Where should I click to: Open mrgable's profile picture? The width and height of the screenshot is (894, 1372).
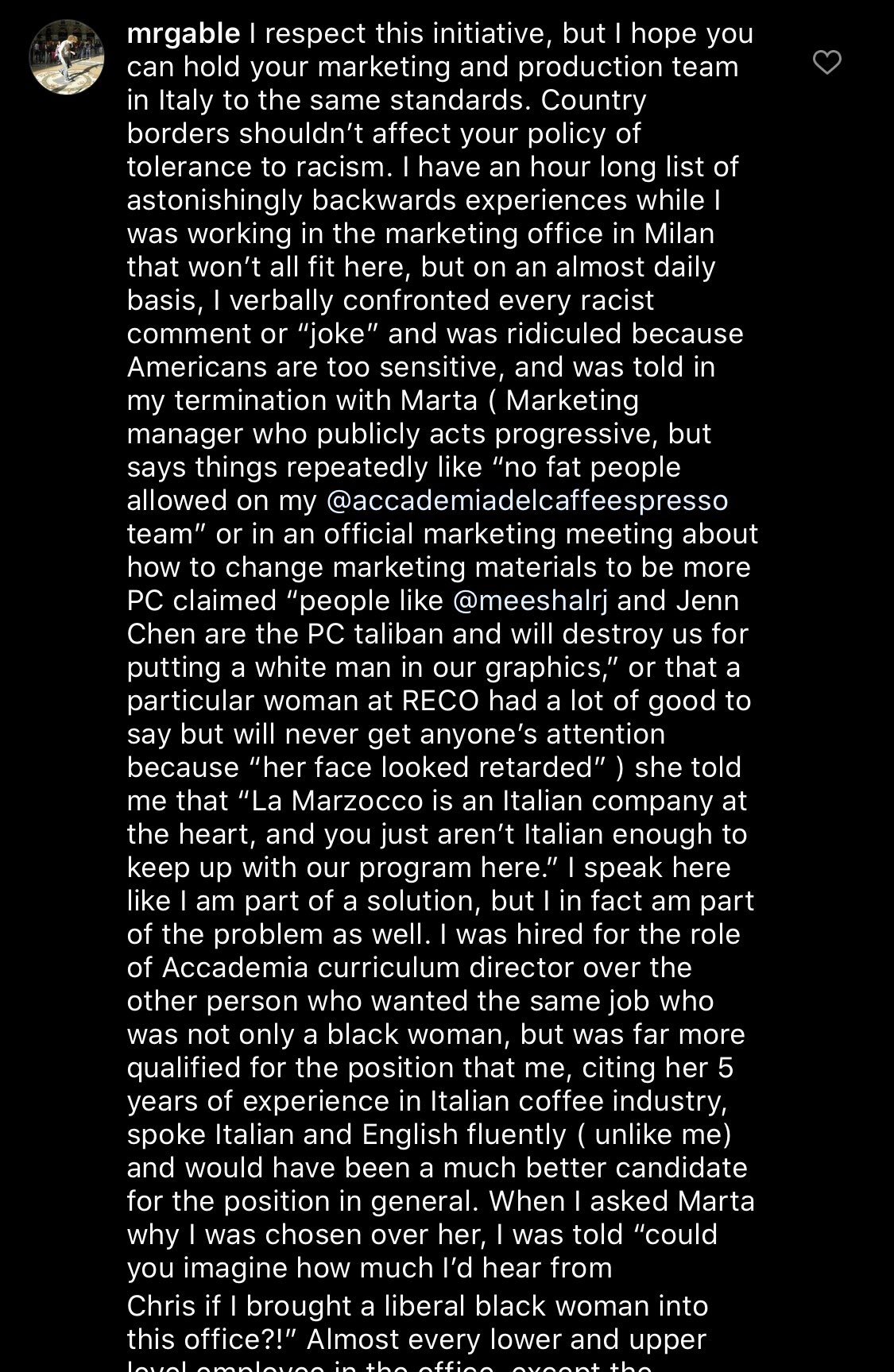(x=67, y=57)
